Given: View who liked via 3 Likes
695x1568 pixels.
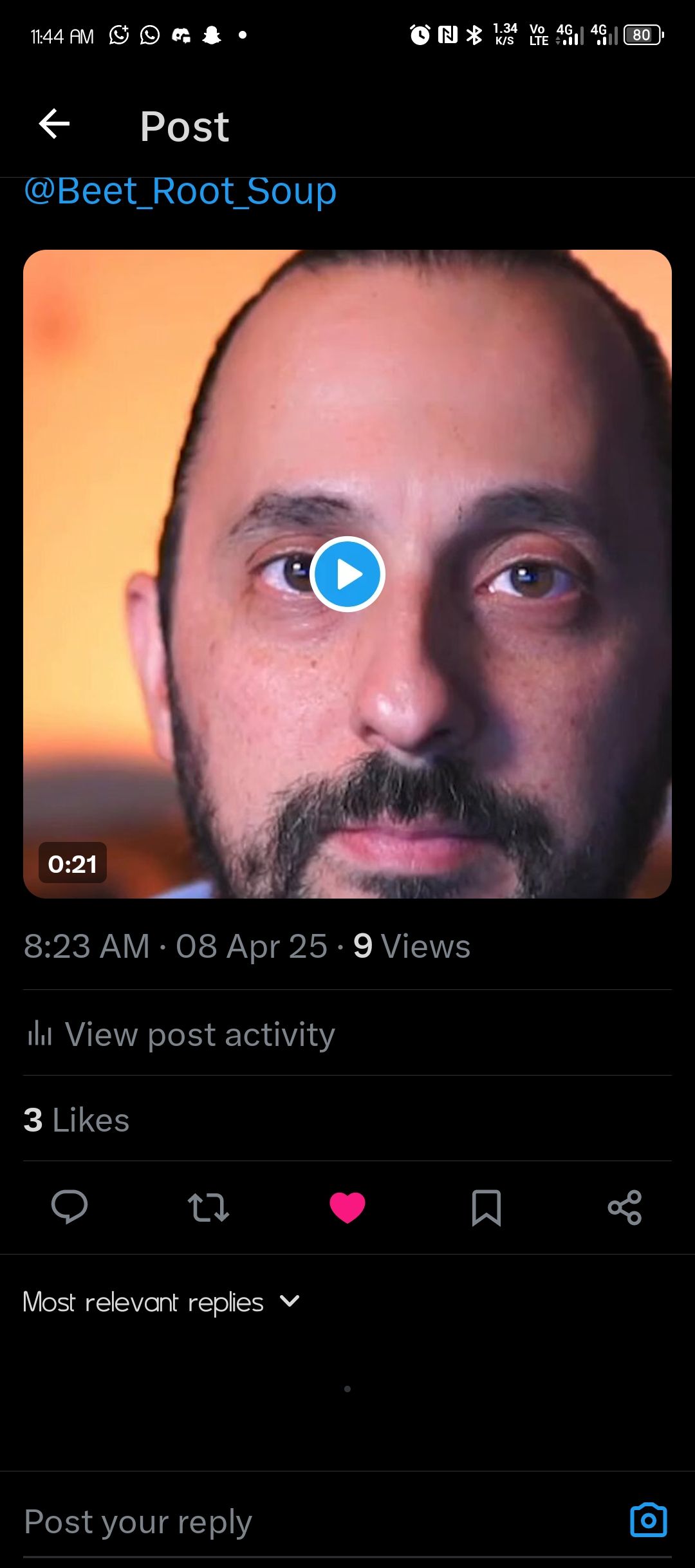Looking at the screenshot, I should pyautogui.click(x=77, y=1120).
